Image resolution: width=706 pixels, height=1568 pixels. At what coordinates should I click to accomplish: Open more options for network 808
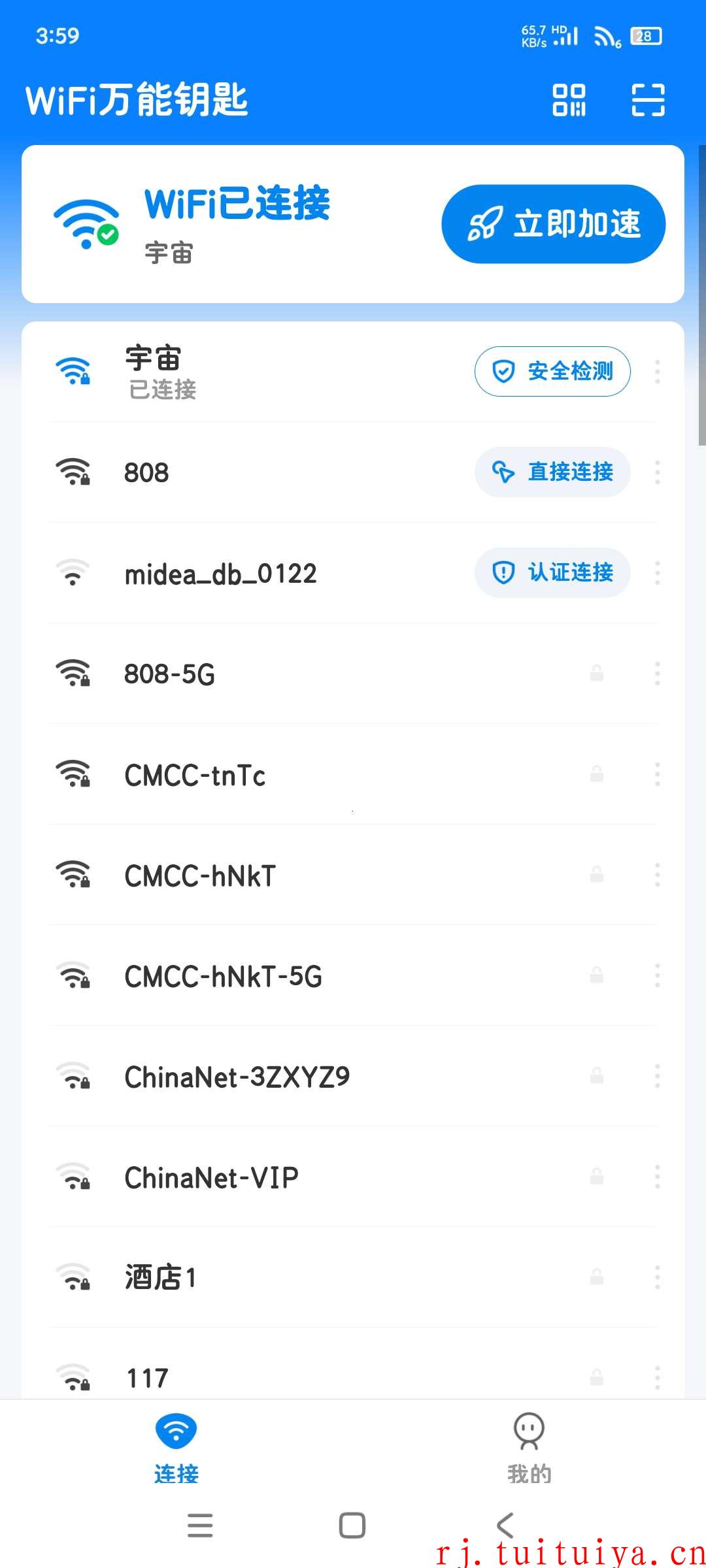657,472
